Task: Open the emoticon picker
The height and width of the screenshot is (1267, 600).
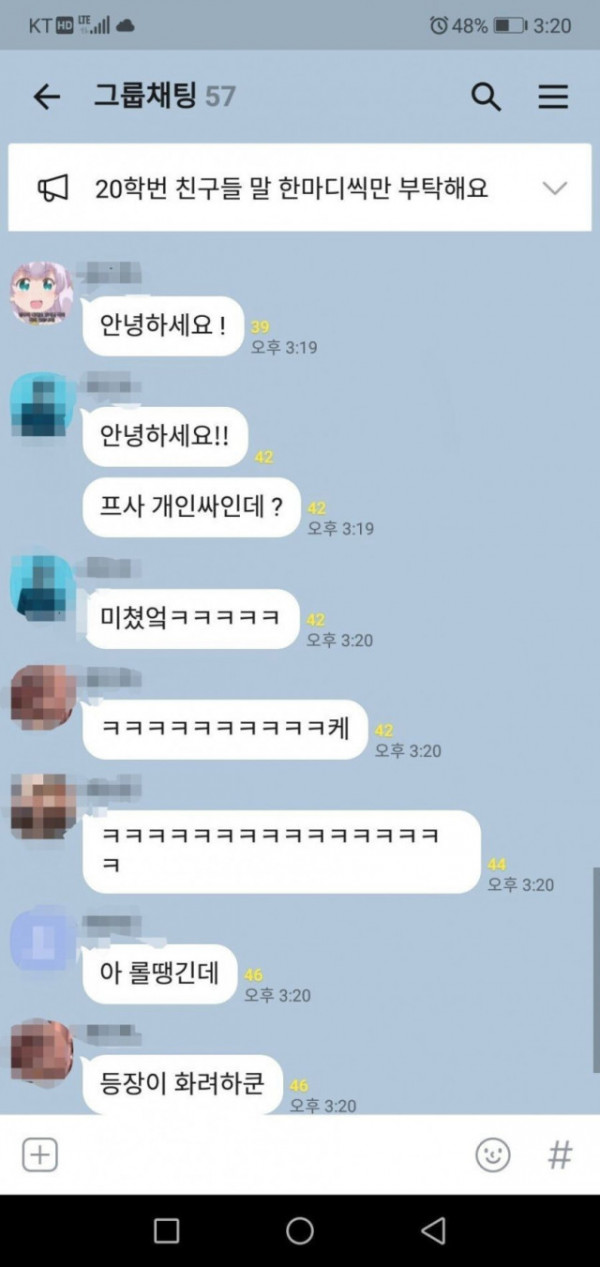Action: click(x=492, y=1155)
